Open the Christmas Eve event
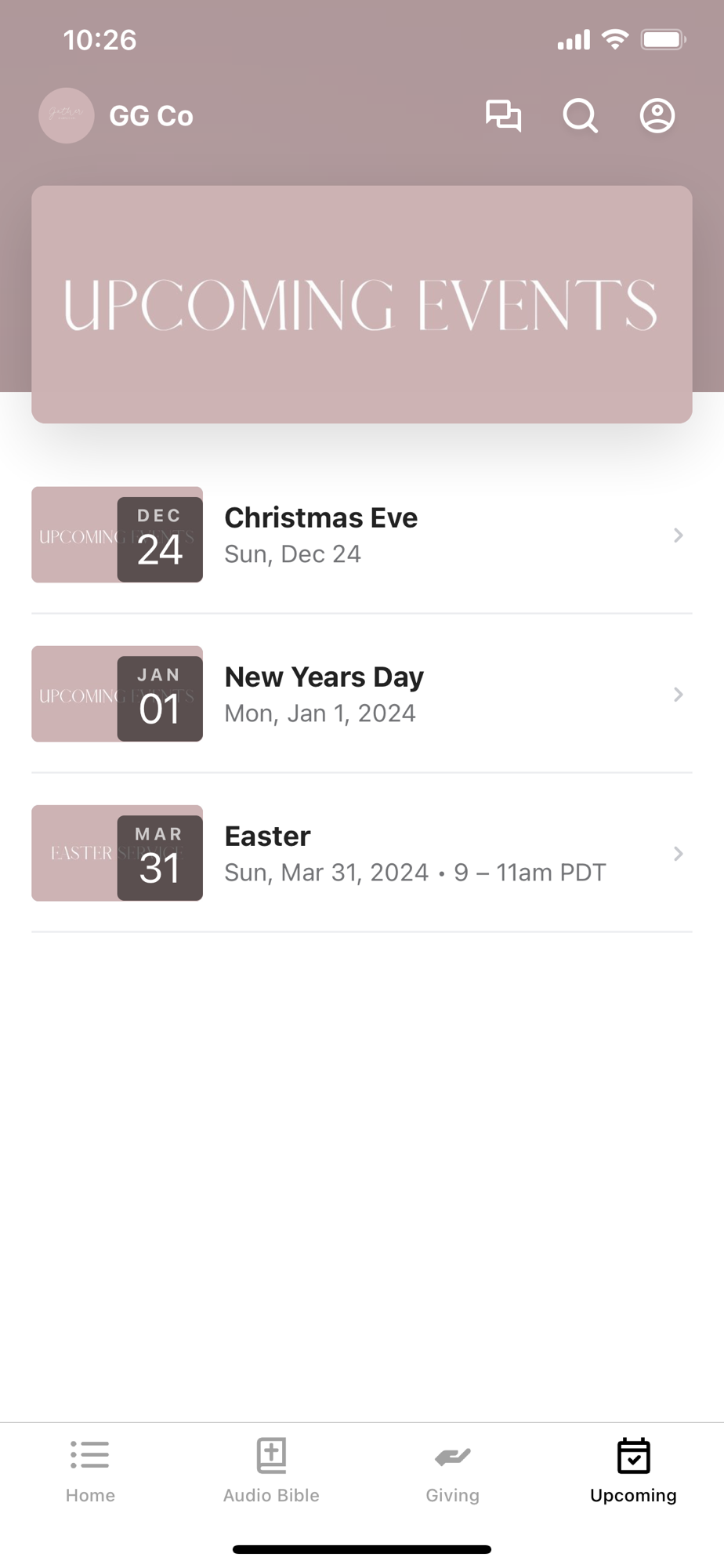724x1568 pixels. coord(362,535)
